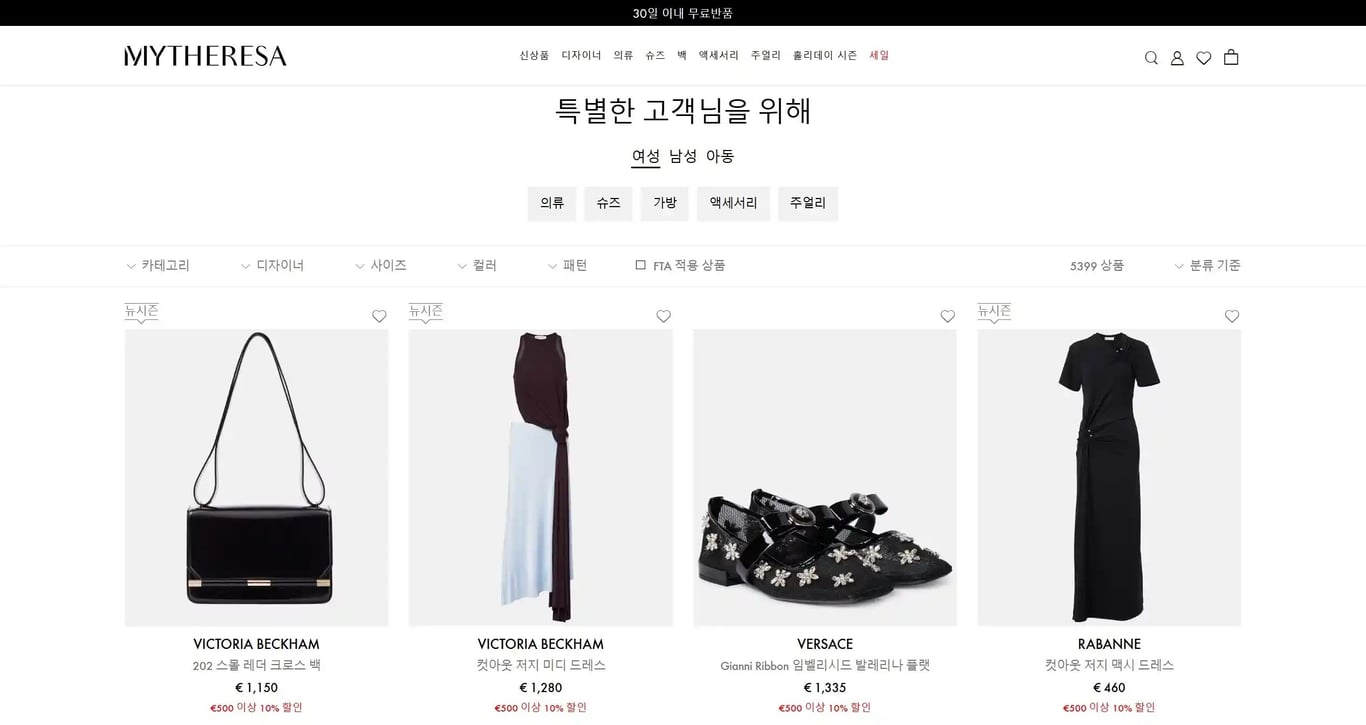This screenshot has width=1366, height=725.
Task: Open the Victoria Beckham 크로스 백 product
Action: pyautogui.click(x=256, y=478)
